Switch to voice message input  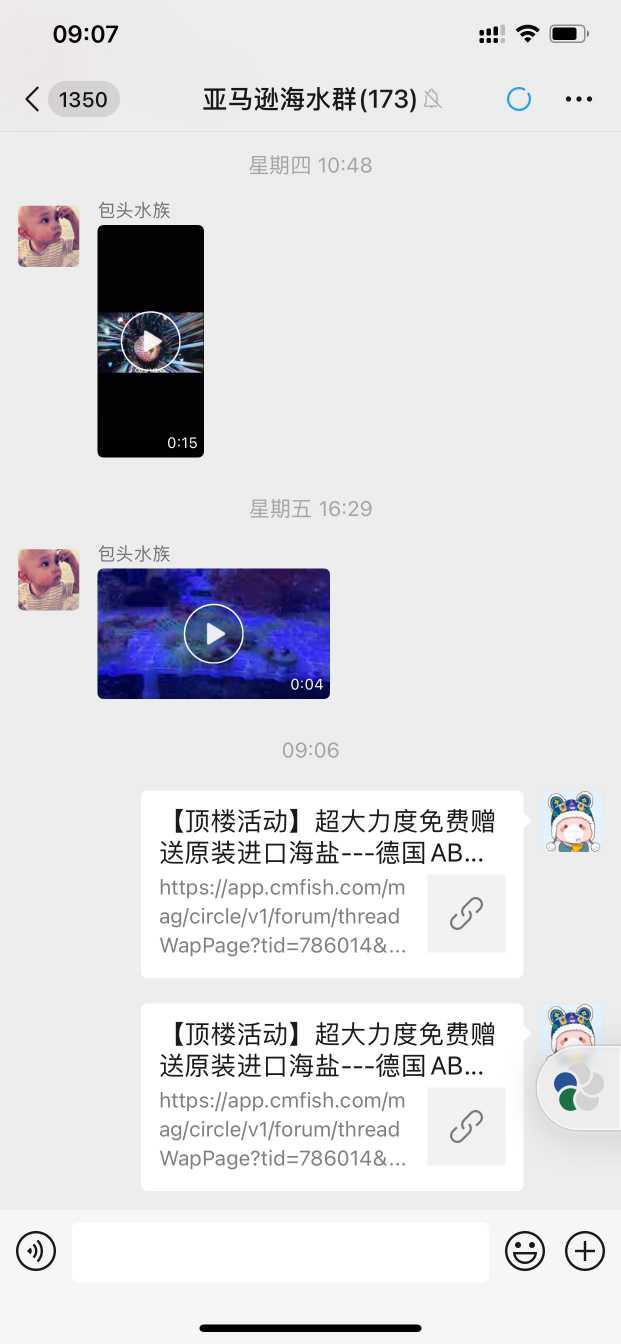coord(36,1251)
